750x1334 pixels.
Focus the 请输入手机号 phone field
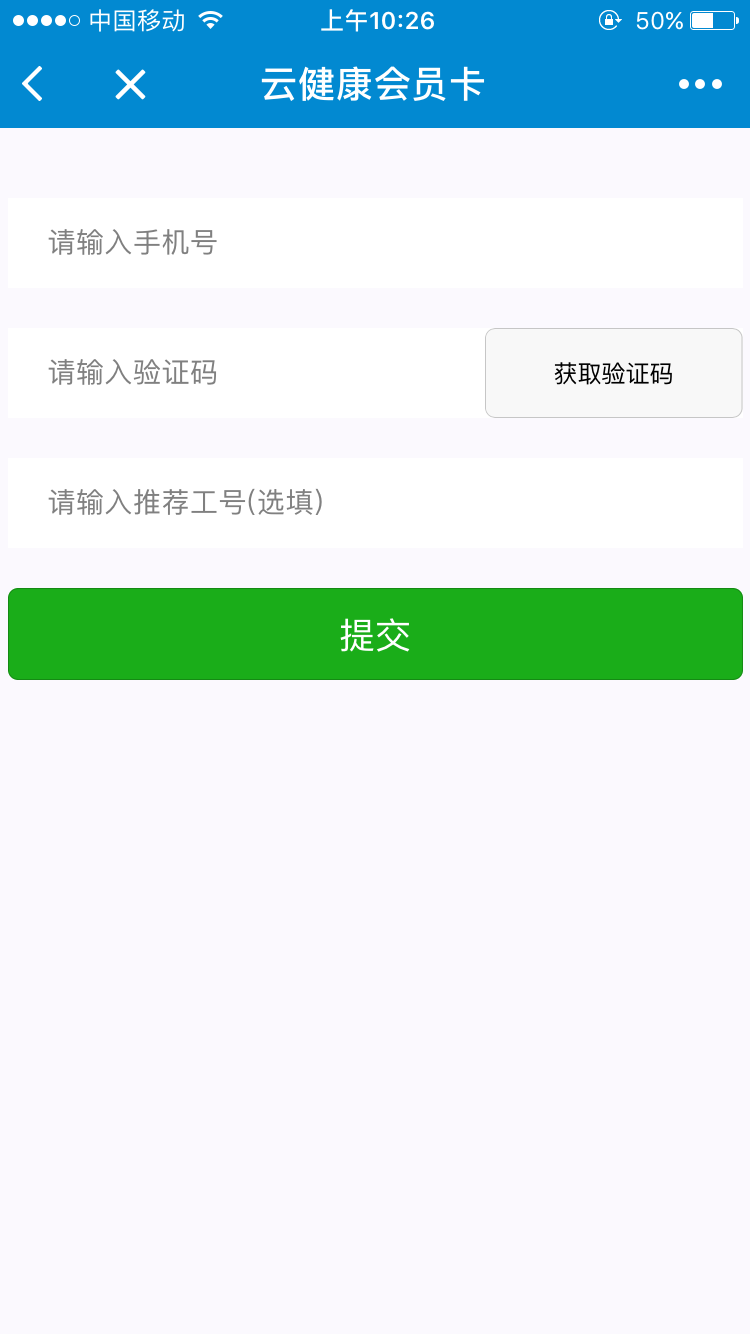(x=375, y=243)
